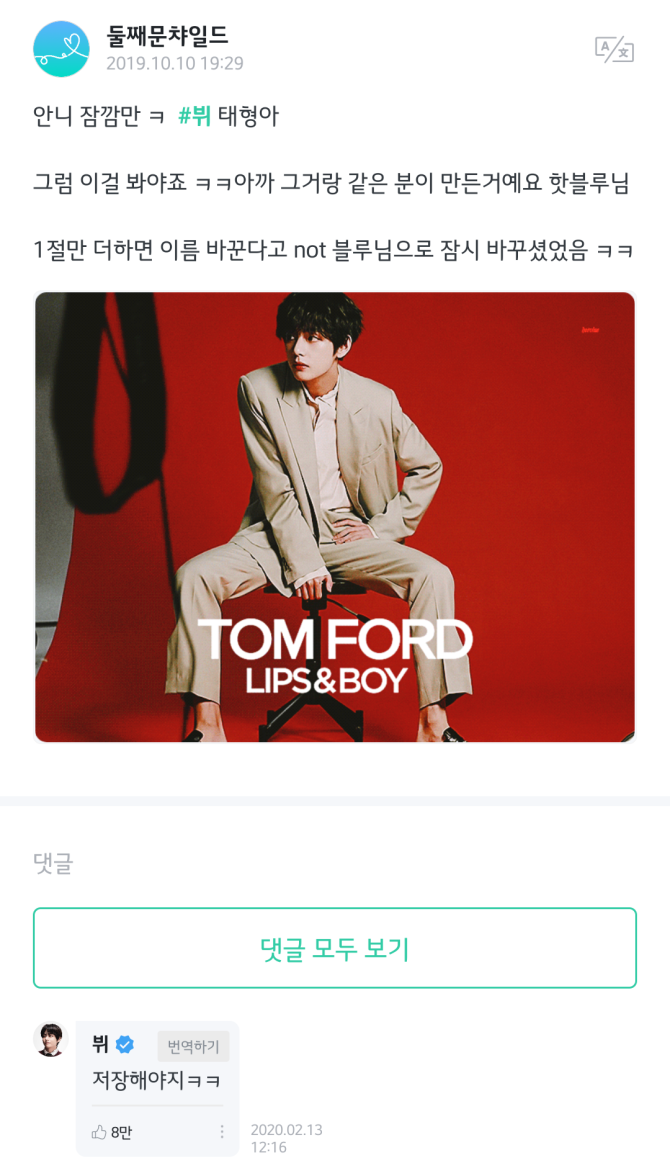View the Tom Ford post image
This screenshot has height=1176, width=670.
tap(335, 517)
